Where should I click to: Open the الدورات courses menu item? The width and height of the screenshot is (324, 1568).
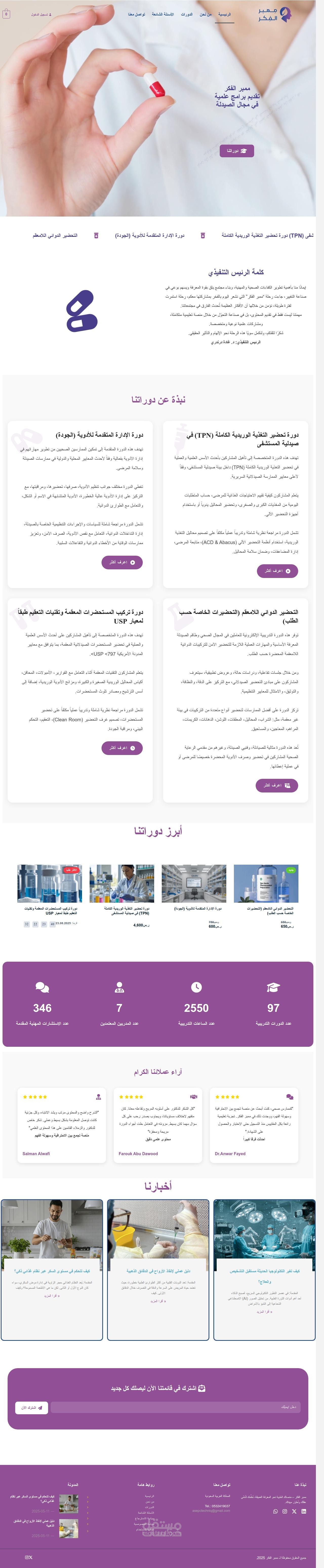[187, 14]
